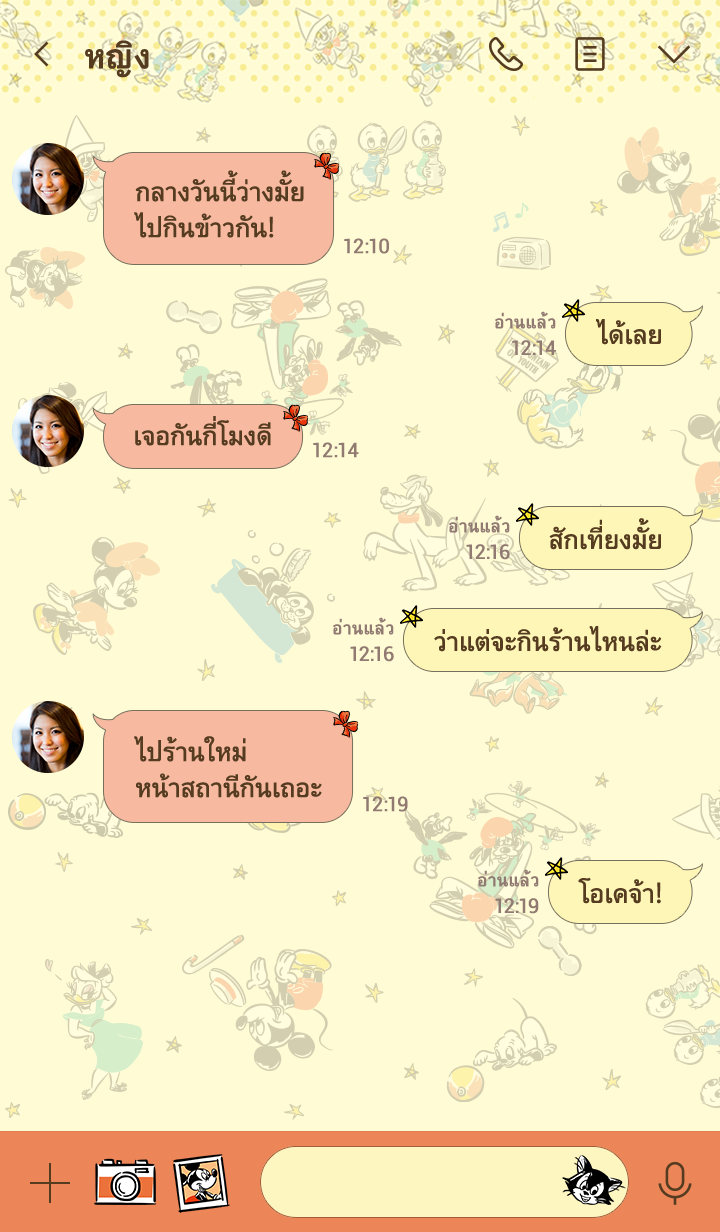The width and height of the screenshot is (720, 1232).
Task: Open the sticker picker cat icon
Action: point(592,1182)
